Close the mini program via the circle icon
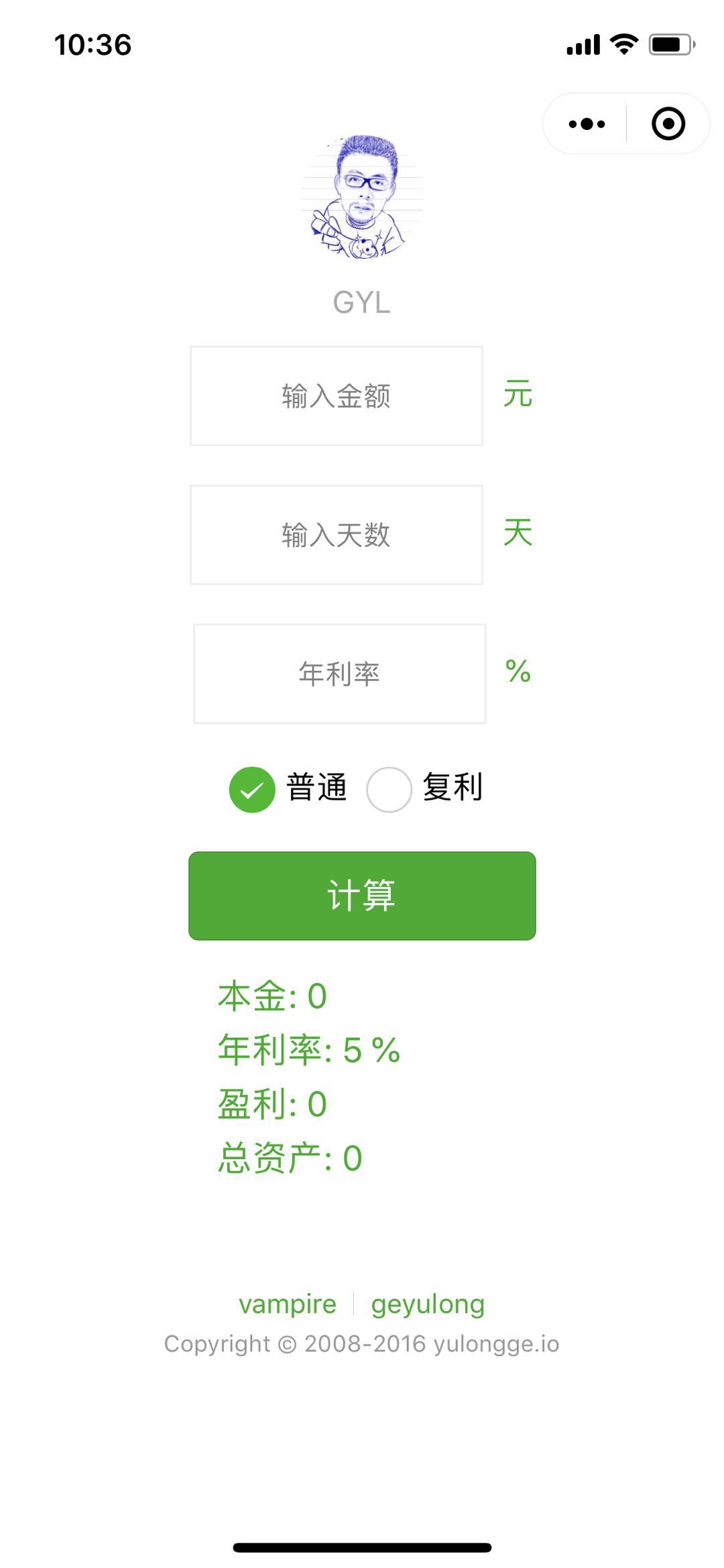The image size is (724, 1568). (x=668, y=124)
